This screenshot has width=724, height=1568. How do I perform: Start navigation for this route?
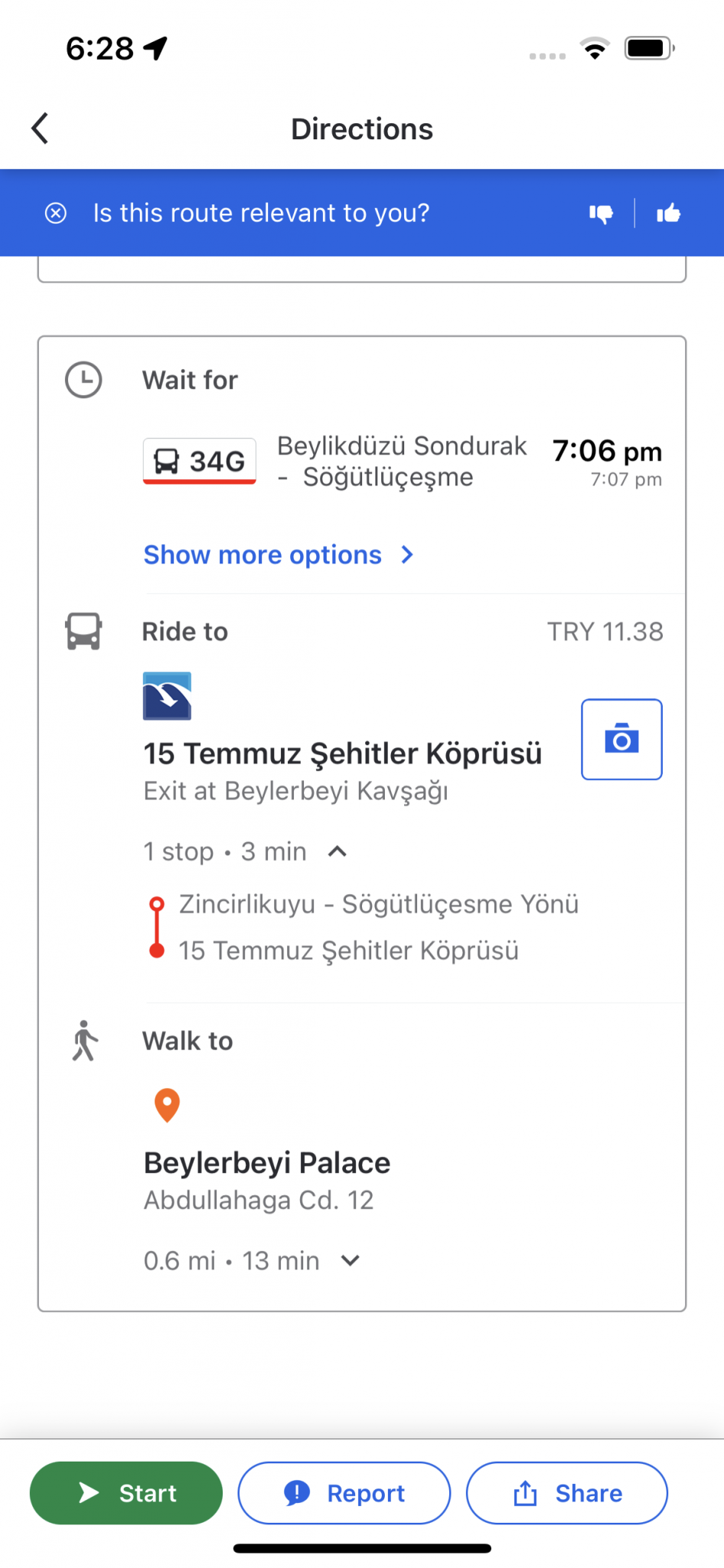coord(126,1493)
